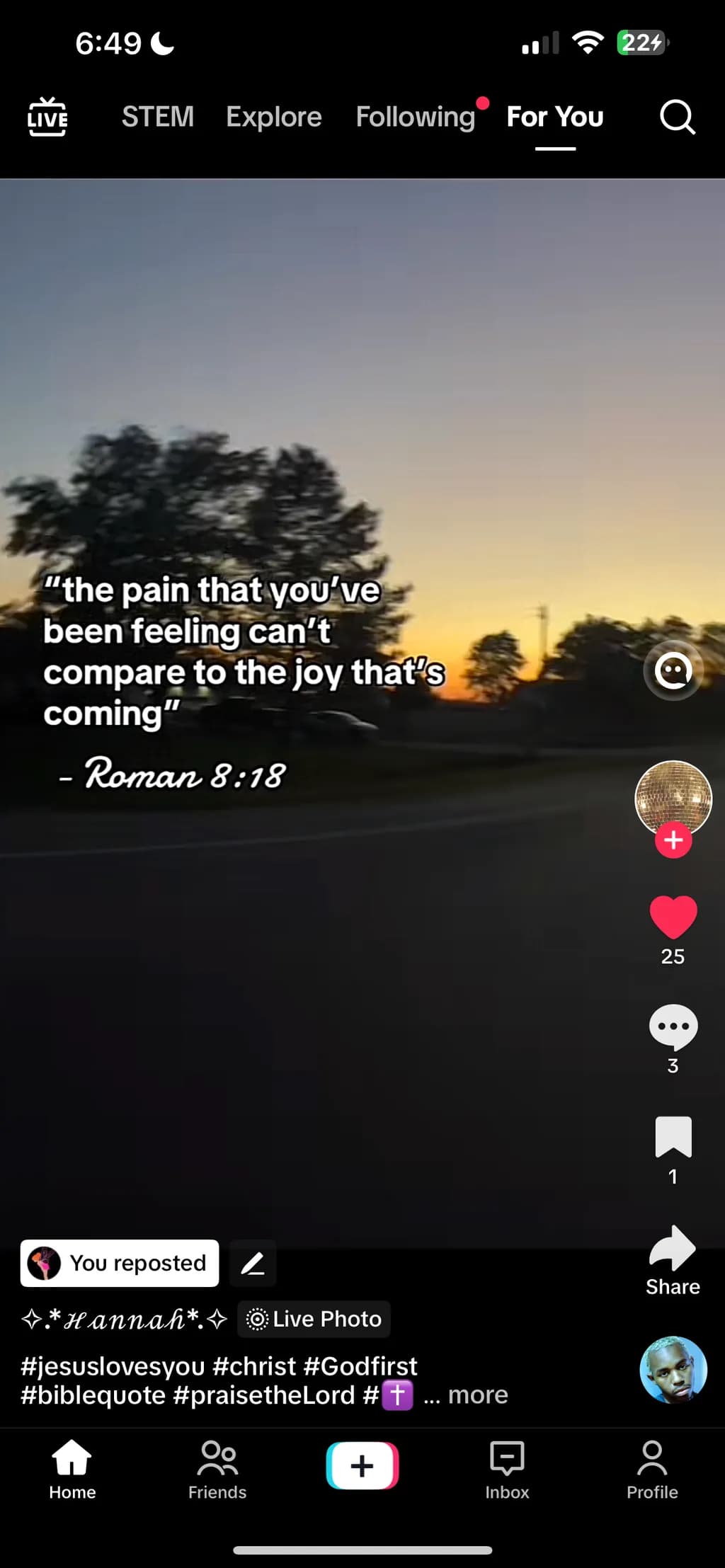
Task: Select the For You tab
Action: point(555,117)
